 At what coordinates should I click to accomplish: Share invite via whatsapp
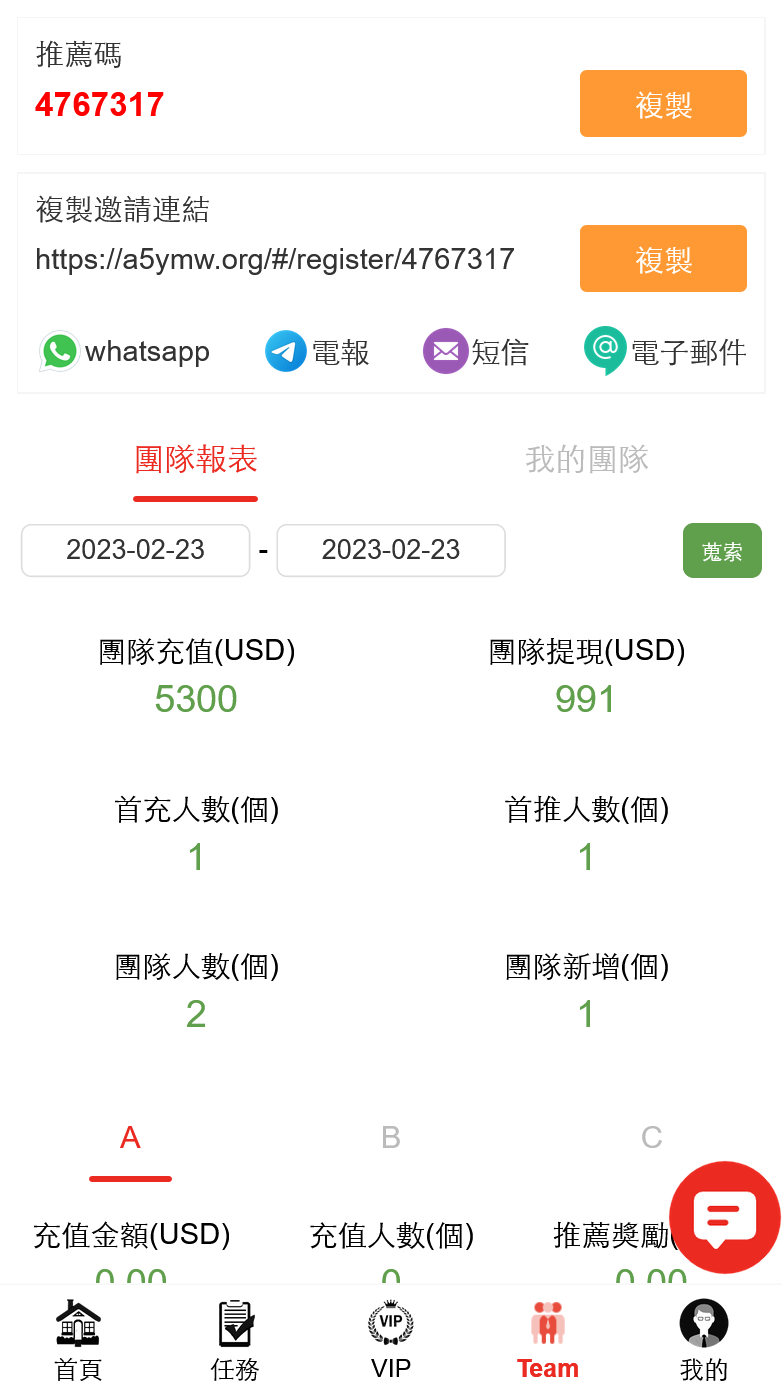point(125,352)
